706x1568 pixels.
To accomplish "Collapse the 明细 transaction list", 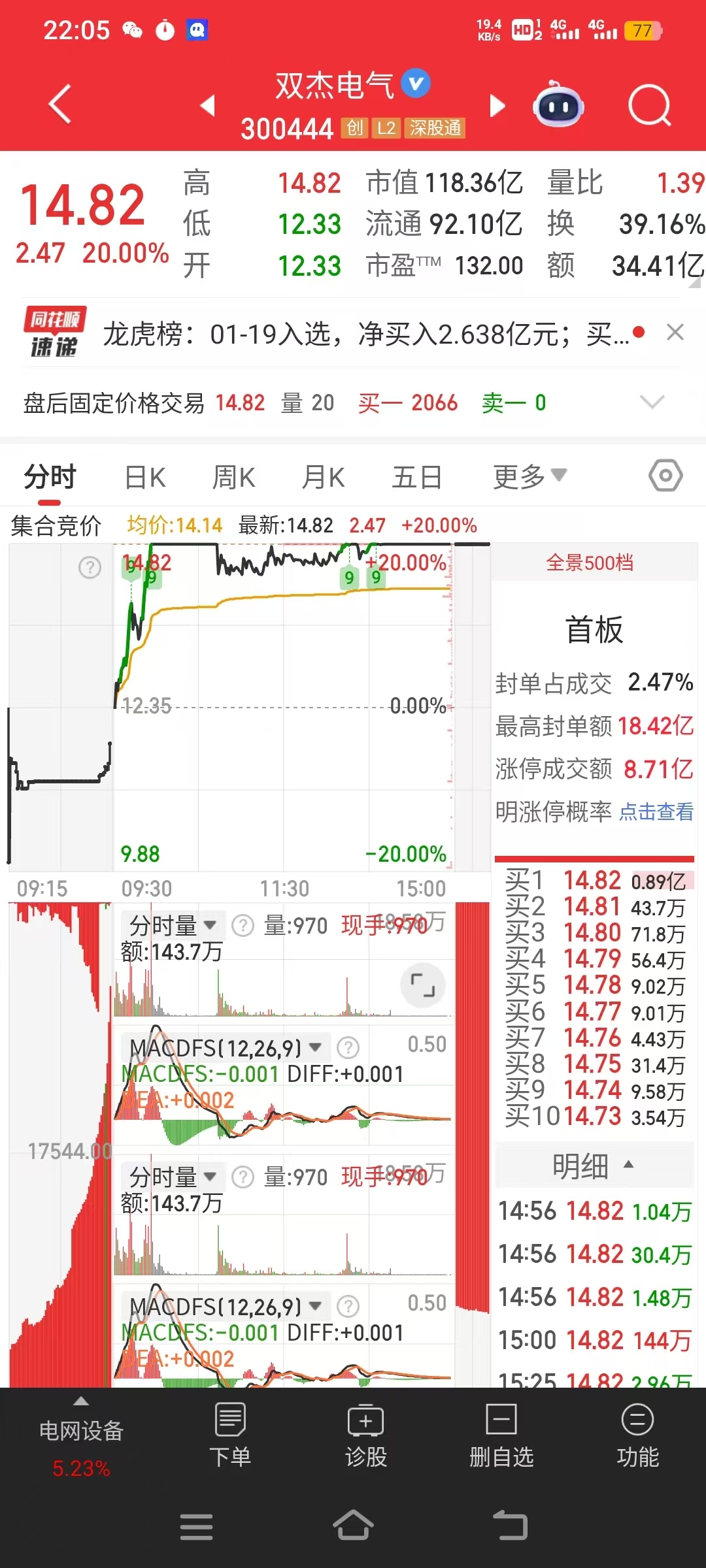I will coord(594,1166).
